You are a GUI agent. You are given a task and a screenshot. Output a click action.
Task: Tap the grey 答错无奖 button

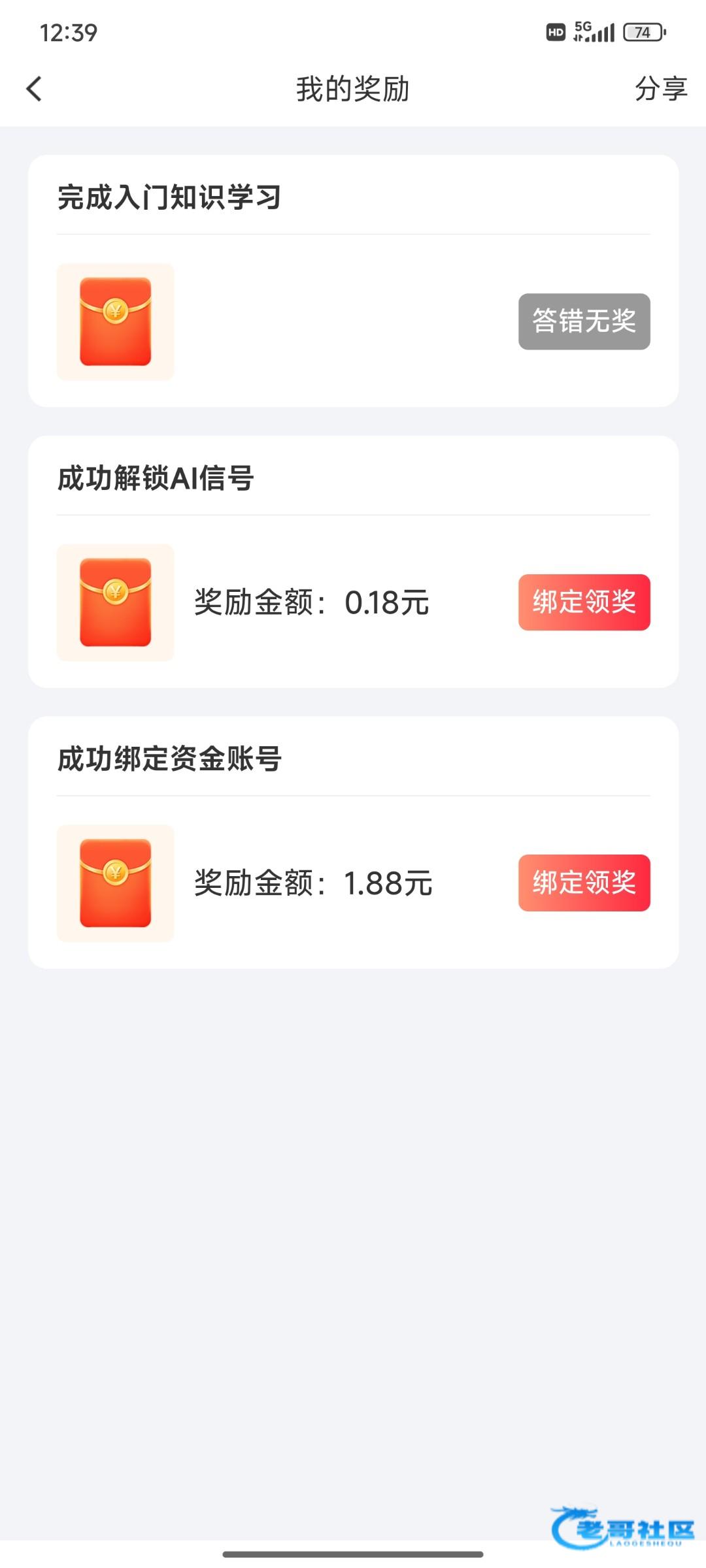584,321
